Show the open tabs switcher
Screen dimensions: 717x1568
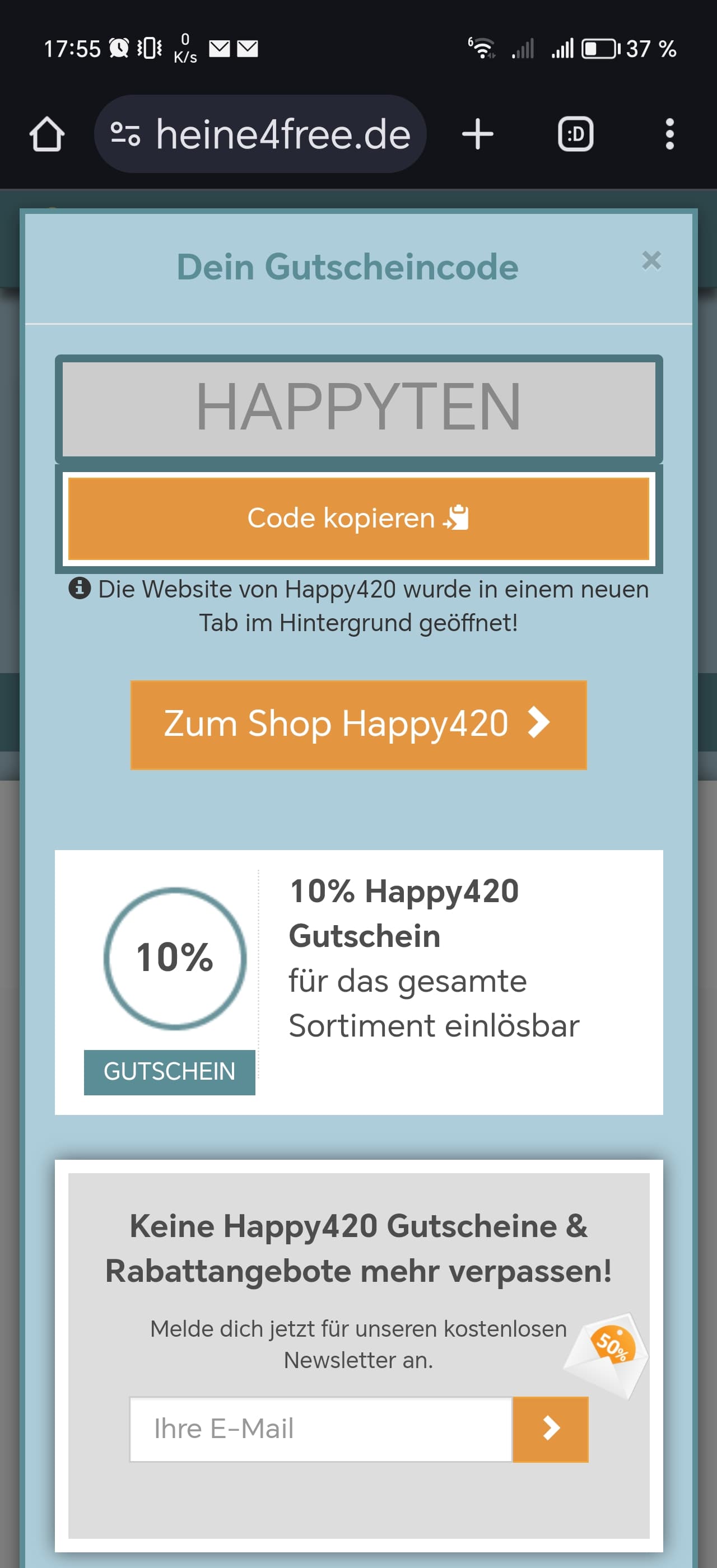575,134
